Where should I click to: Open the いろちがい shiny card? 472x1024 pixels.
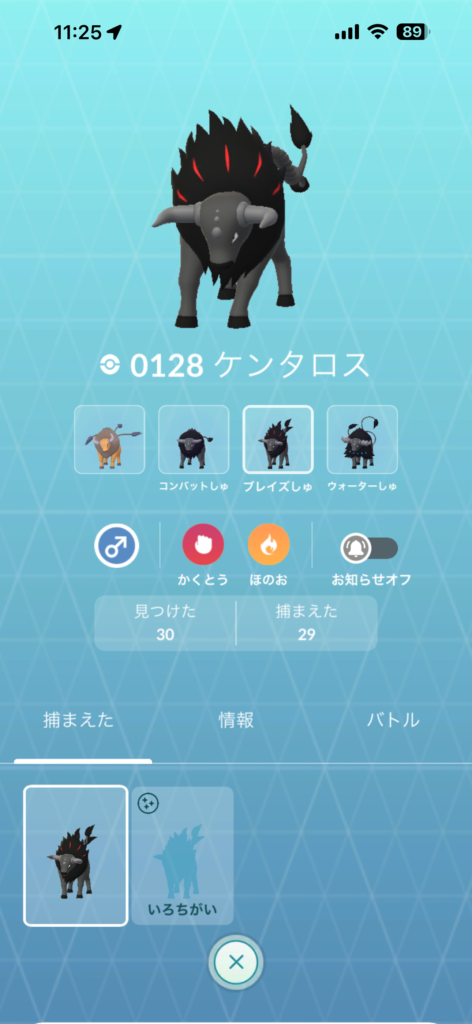coord(182,856)
